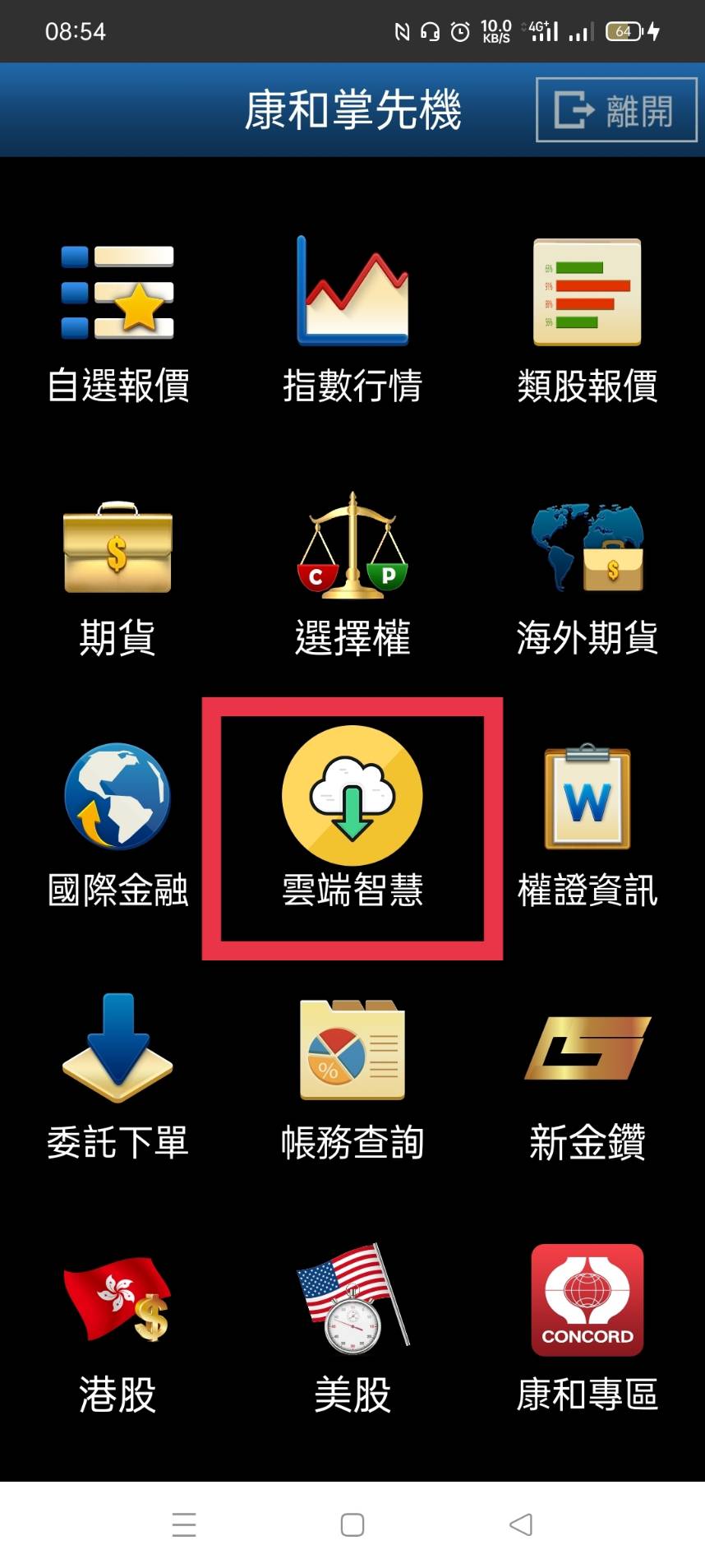
Task: Launch the 雲端智慧 cloud feature
Action: [x=352, y=826]
